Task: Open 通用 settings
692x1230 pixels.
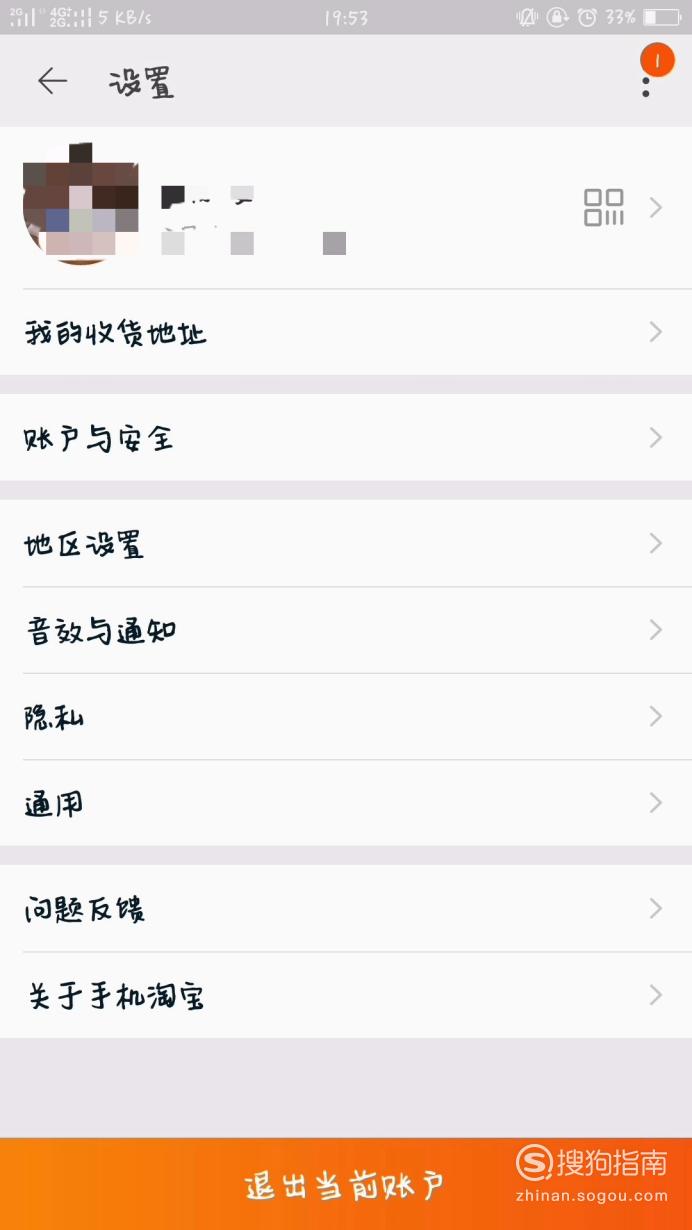Action: (346, 802)
